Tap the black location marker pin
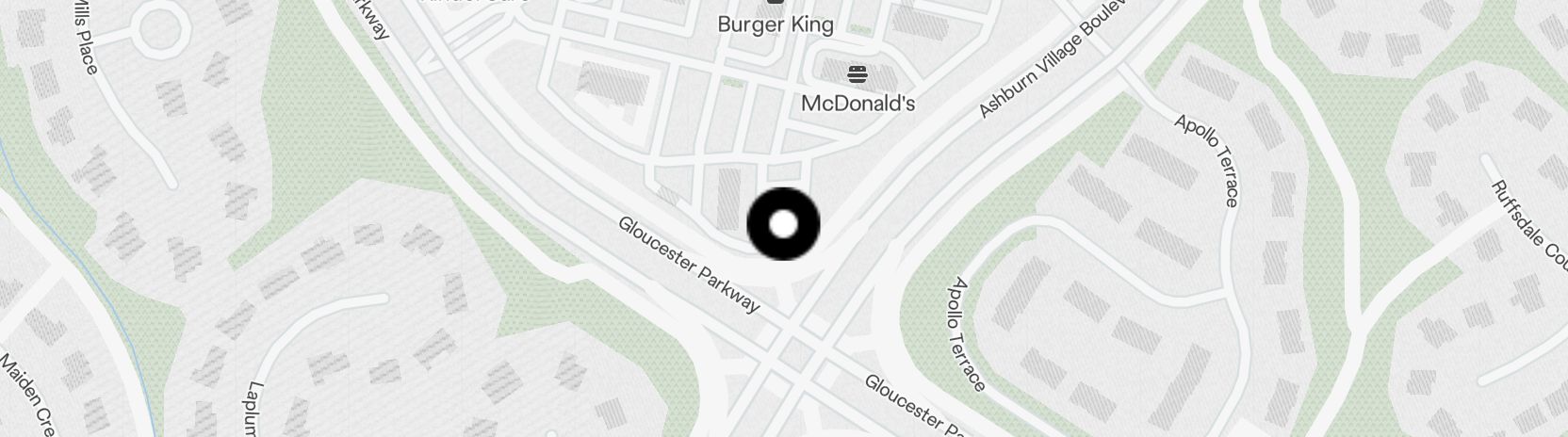 click(x=783, y=224)
